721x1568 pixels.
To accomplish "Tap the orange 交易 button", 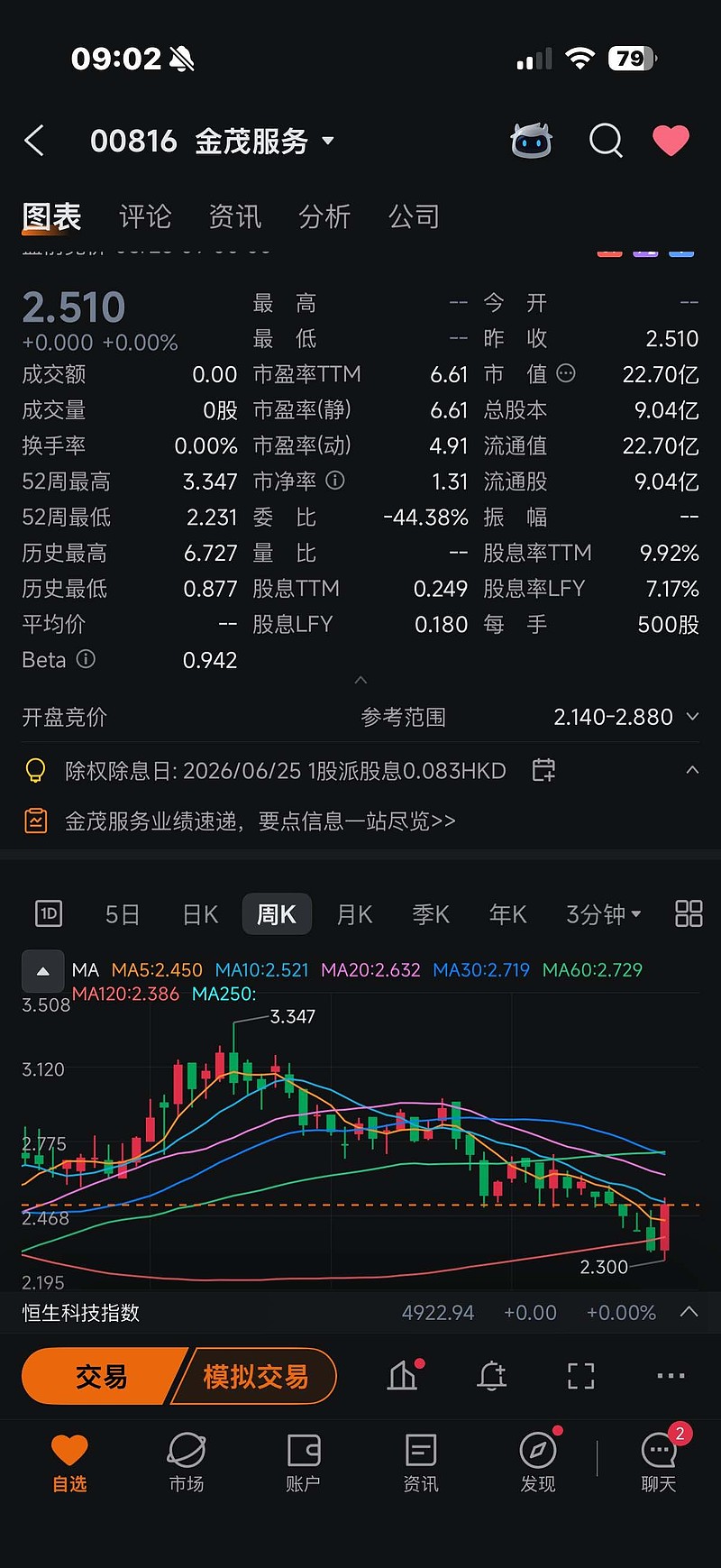I will pyautogui.click(x=102, y=1377).
